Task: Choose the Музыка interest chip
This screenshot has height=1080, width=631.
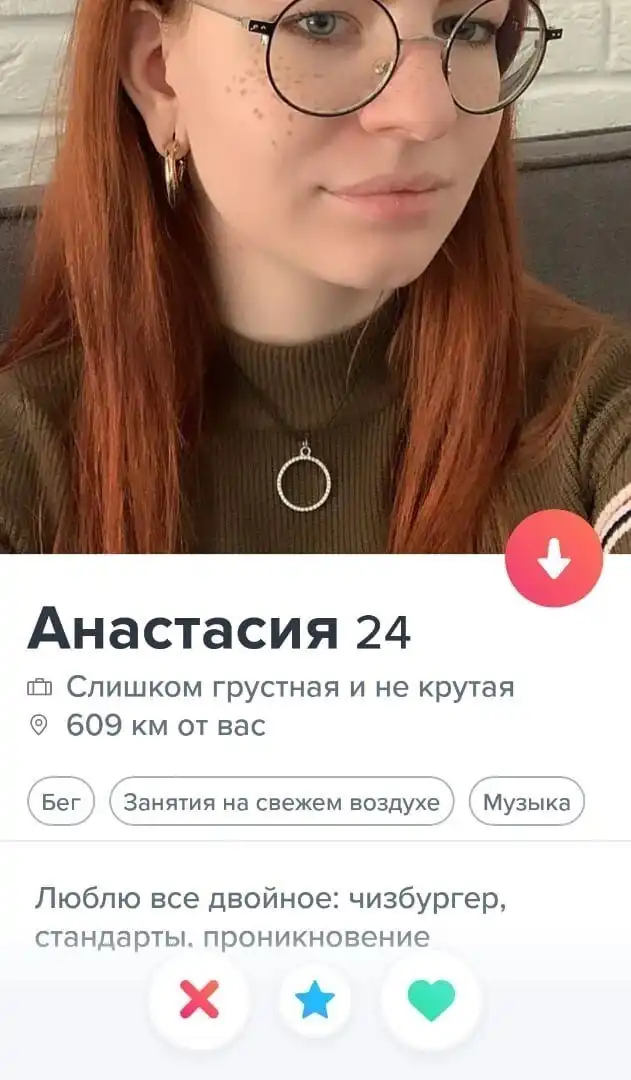Action: point(526,802)
